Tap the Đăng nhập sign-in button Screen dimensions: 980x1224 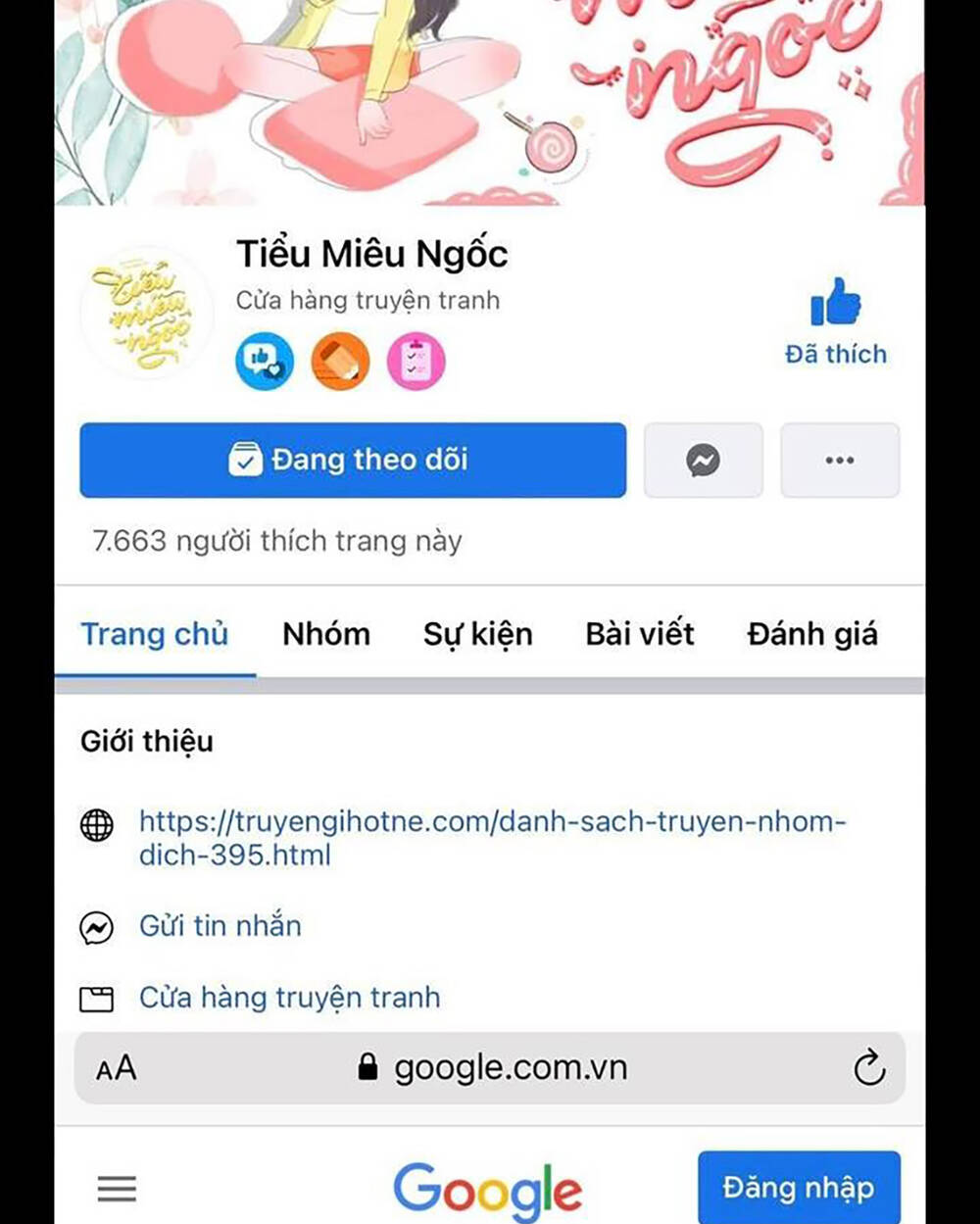(798, 1188)
